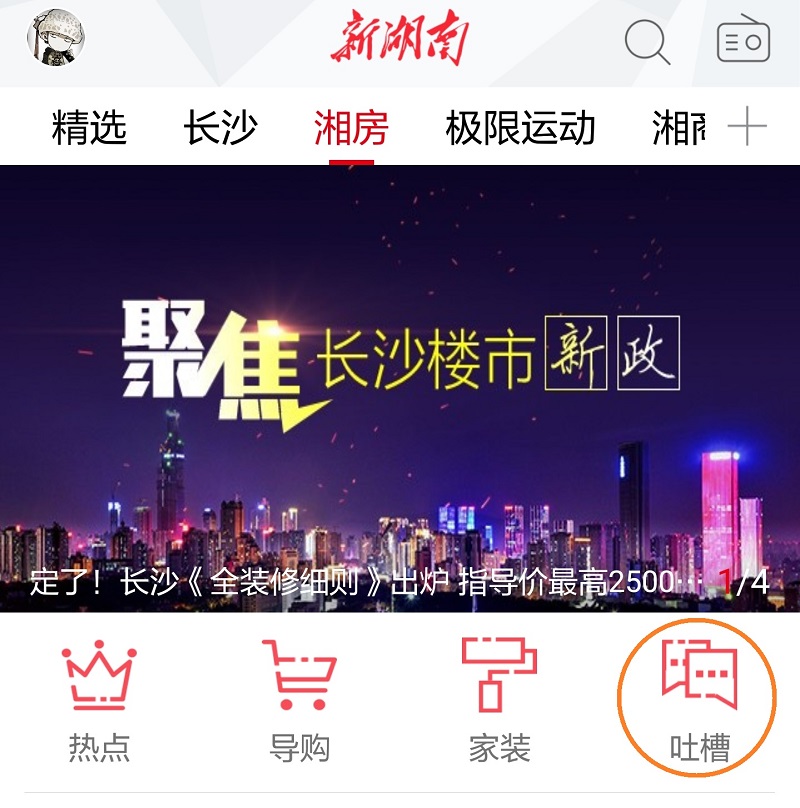
Task: Open the user profile avatar
Action: point(56,40)
